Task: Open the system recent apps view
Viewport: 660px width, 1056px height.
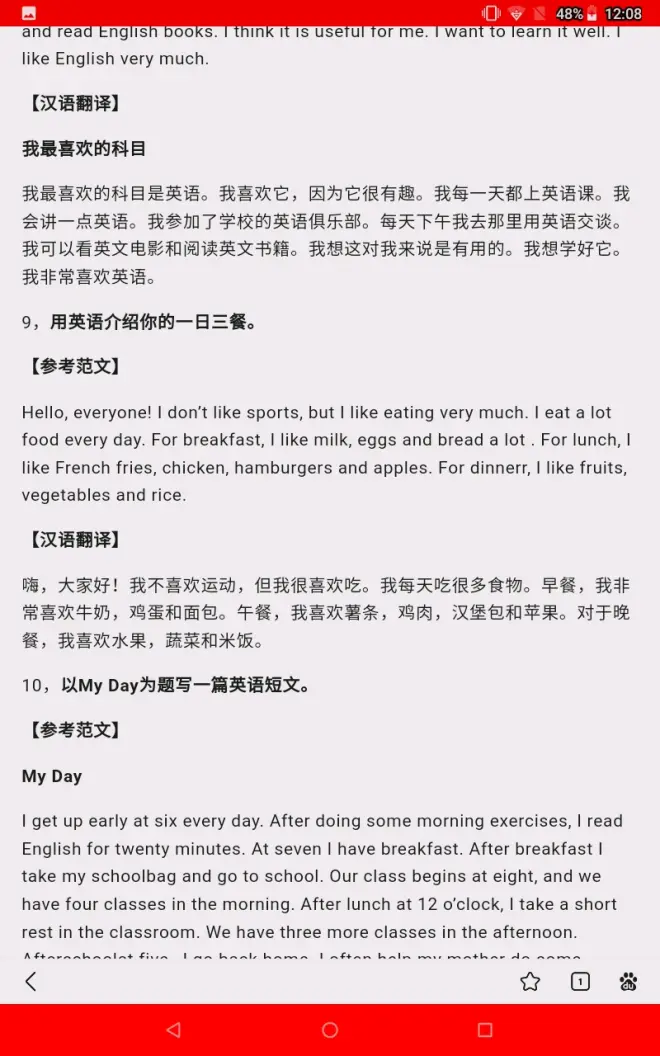Action: click(x=485, y=1030)
